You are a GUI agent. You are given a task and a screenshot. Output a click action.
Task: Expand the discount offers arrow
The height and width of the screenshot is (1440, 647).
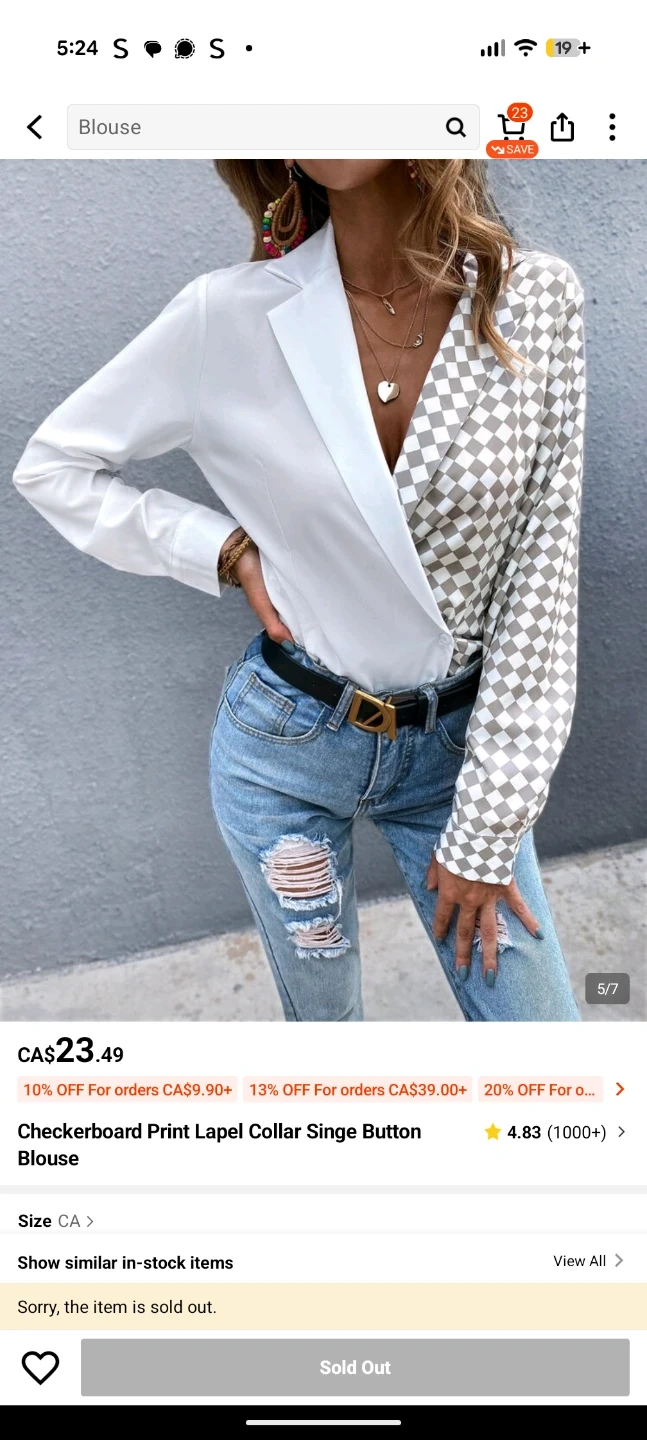click(620, 1089)
